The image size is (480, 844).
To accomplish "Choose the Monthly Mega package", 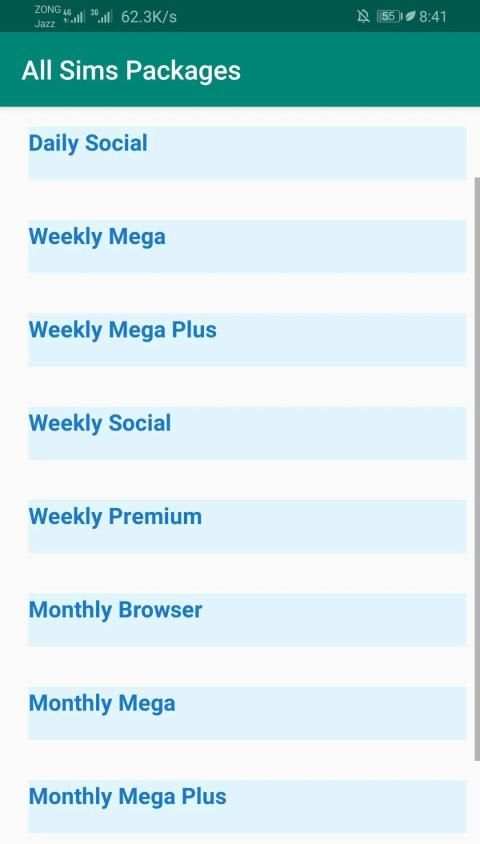I will [x=247, y=713].
